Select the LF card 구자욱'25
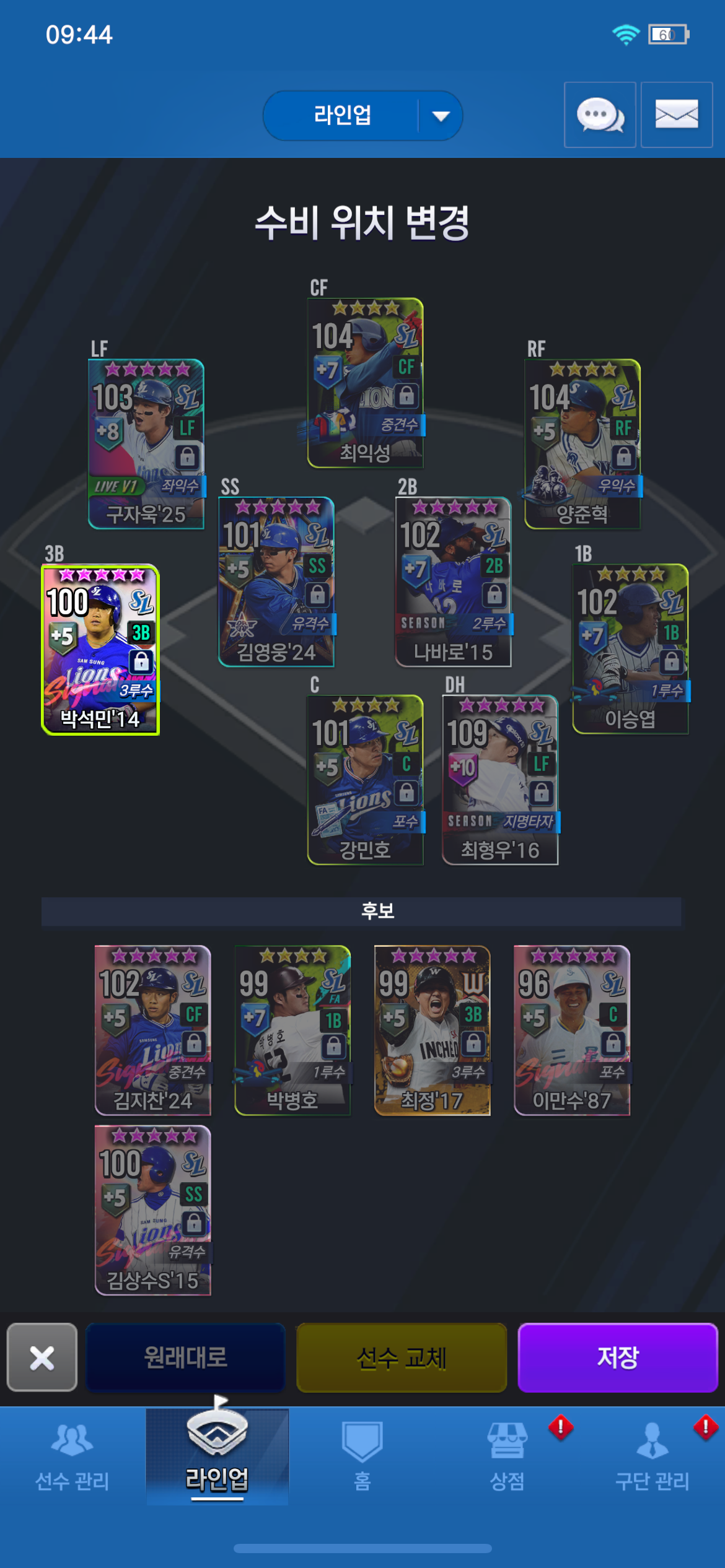Screen dimensions: 725x1568 (146, 444)
